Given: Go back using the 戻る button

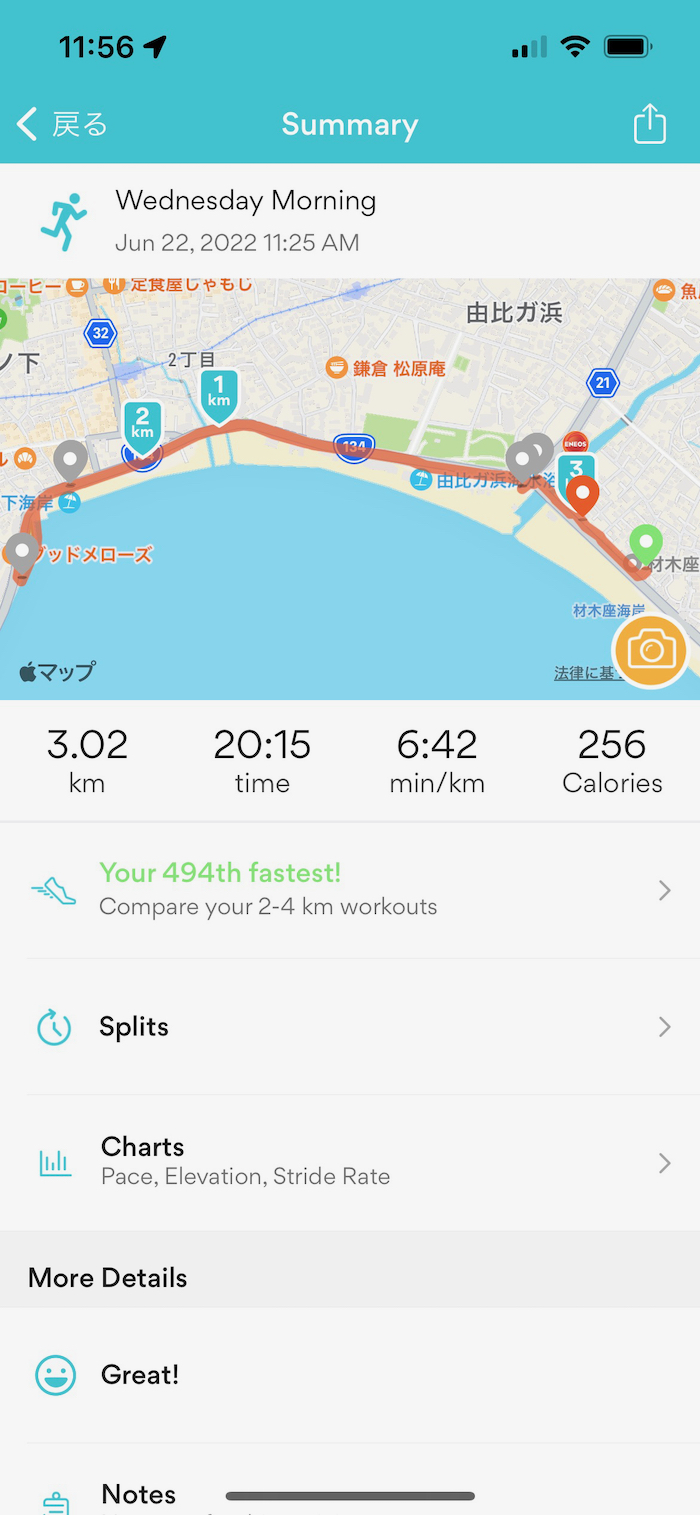Looking at the screenshot, I should tap(62, 125).
